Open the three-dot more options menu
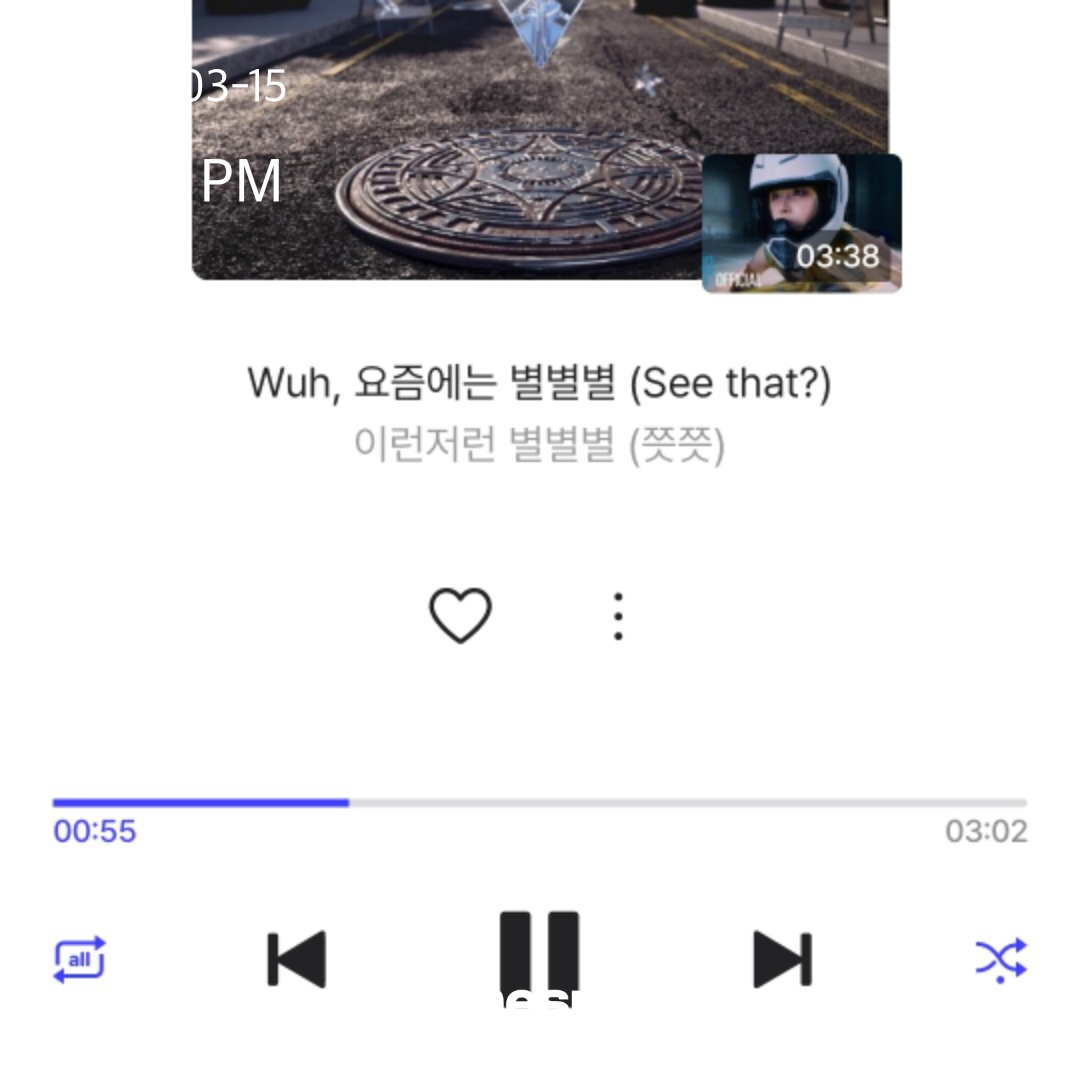This screenshot has height=1080, width=1080. 618,616
